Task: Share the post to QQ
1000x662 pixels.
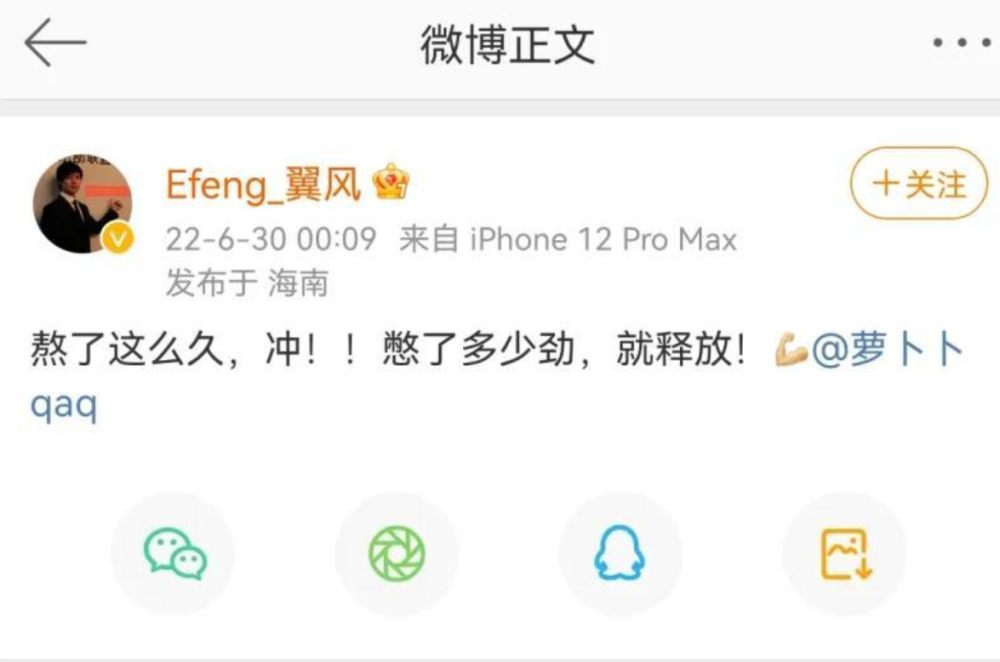Action: click(x=619, y=553)
